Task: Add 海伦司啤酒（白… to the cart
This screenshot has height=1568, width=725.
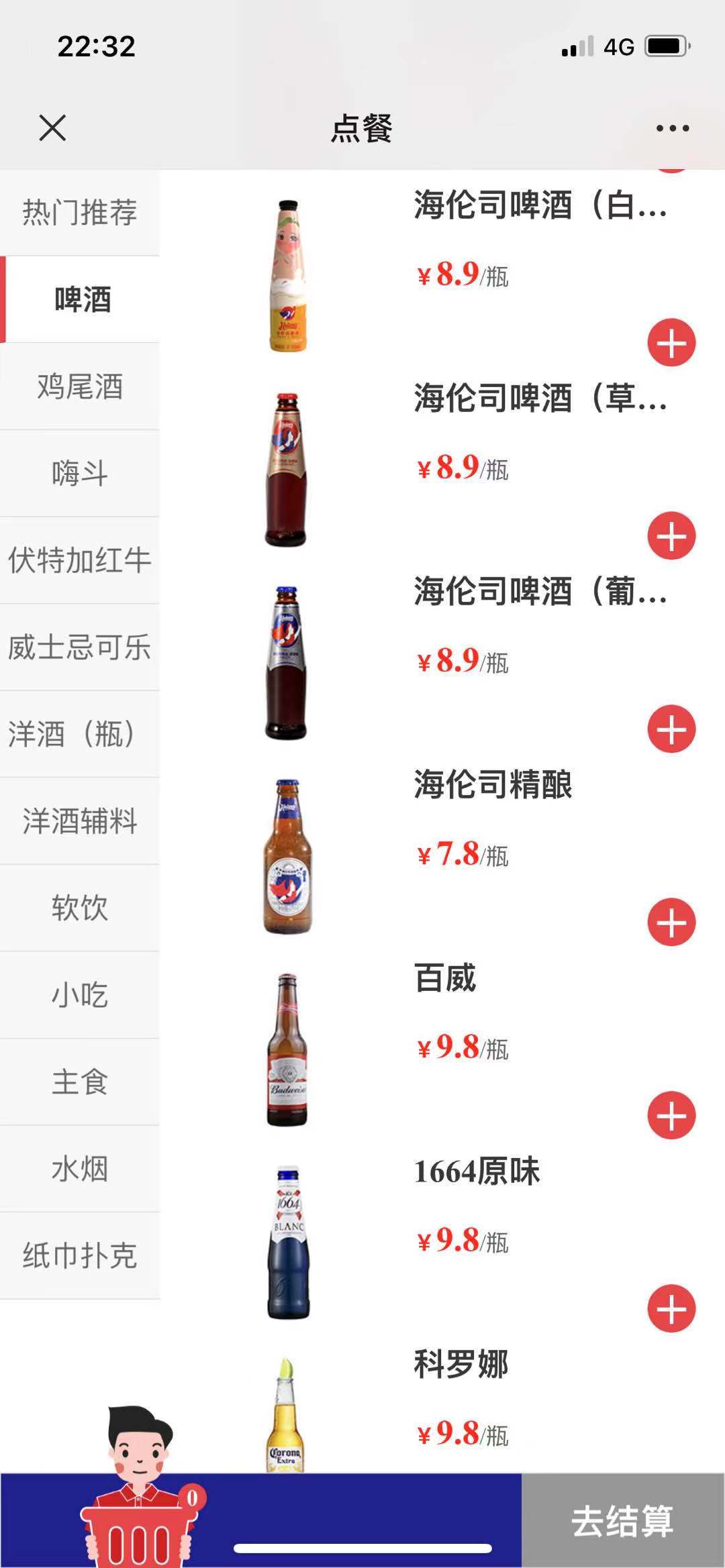Action: click(x=671, y=343)
